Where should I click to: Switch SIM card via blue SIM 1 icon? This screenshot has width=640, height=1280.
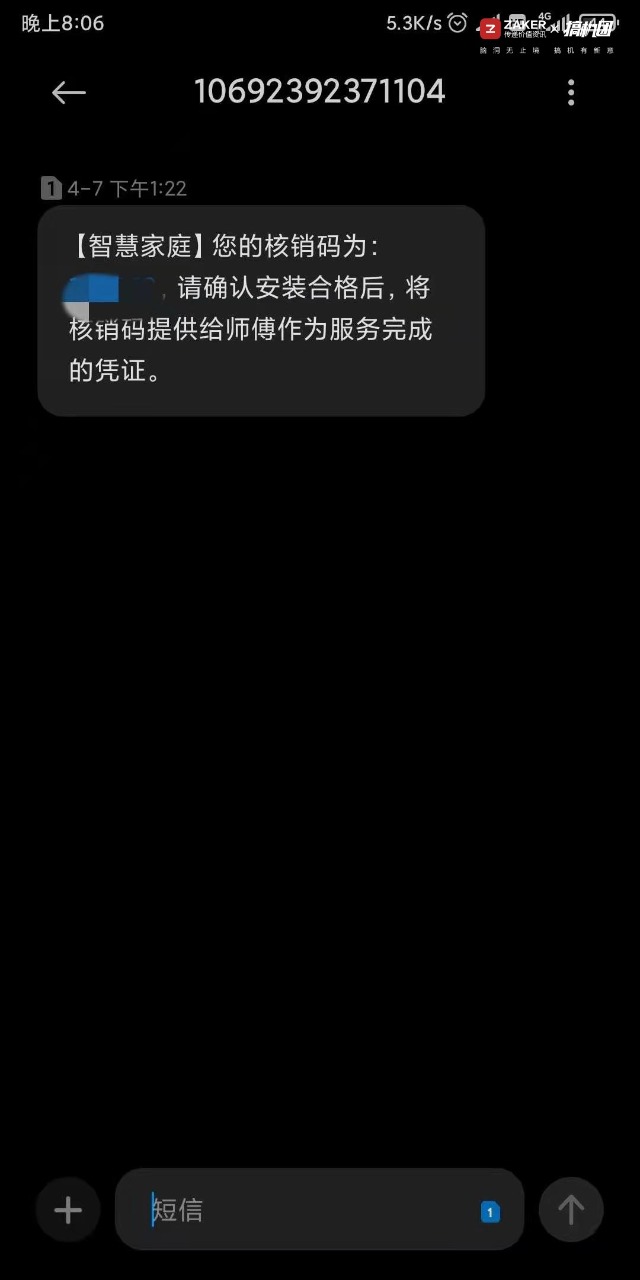[x=490, y=1212]
